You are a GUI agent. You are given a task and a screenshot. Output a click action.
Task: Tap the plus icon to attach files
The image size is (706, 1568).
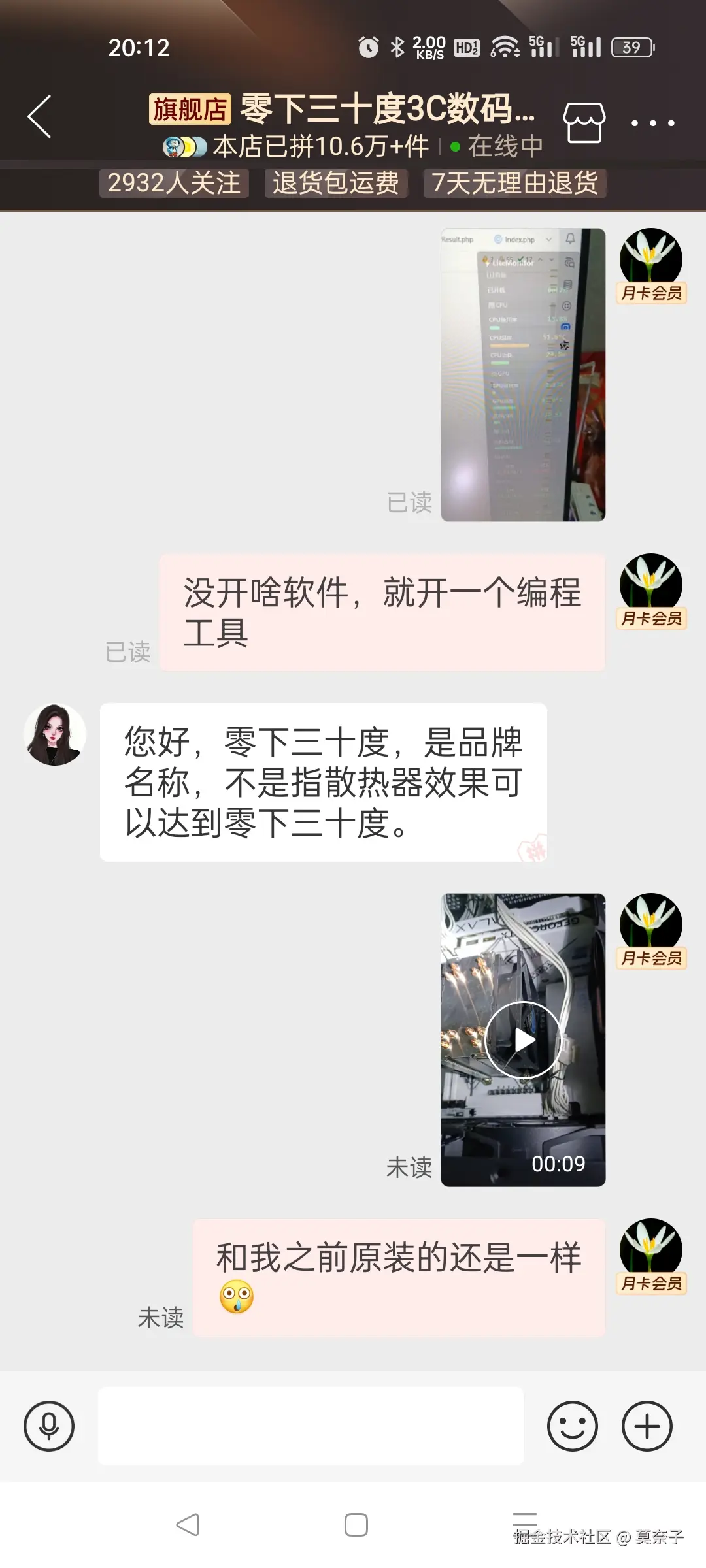tap(646, 1426)
